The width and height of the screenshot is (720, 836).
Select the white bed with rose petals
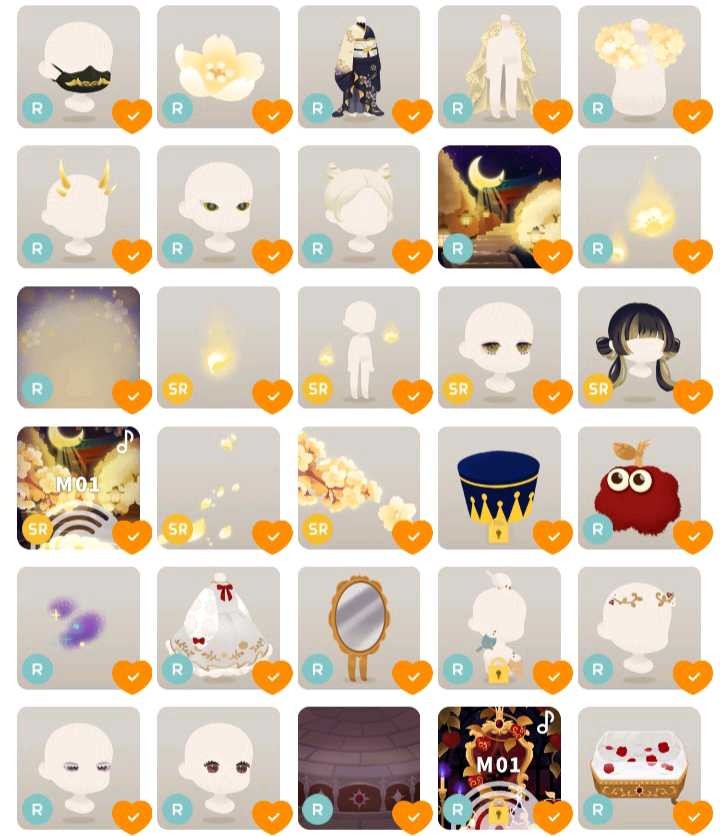click(639, 767)
